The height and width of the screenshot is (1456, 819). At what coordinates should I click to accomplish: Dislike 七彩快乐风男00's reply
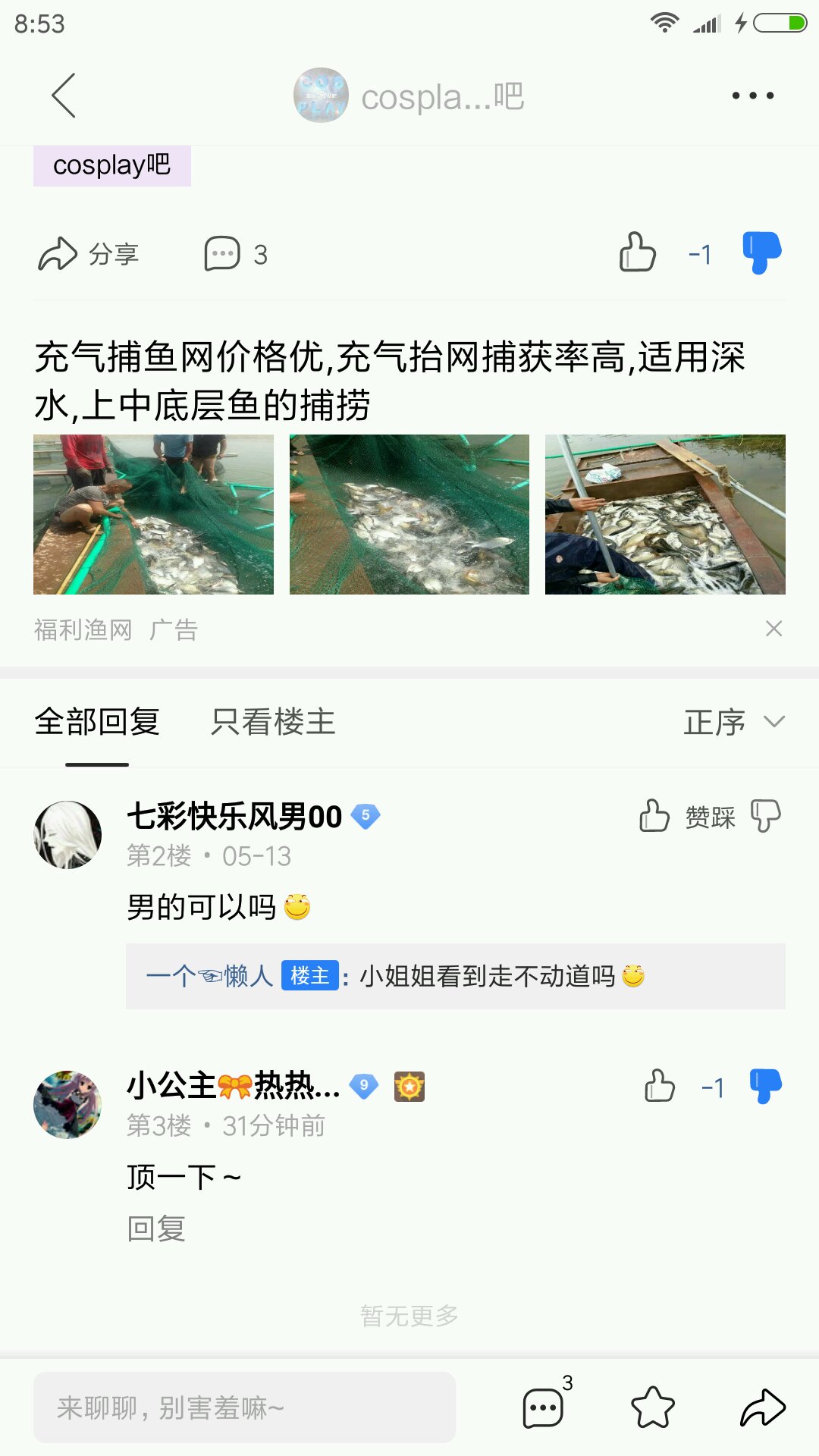pos(765,817)
